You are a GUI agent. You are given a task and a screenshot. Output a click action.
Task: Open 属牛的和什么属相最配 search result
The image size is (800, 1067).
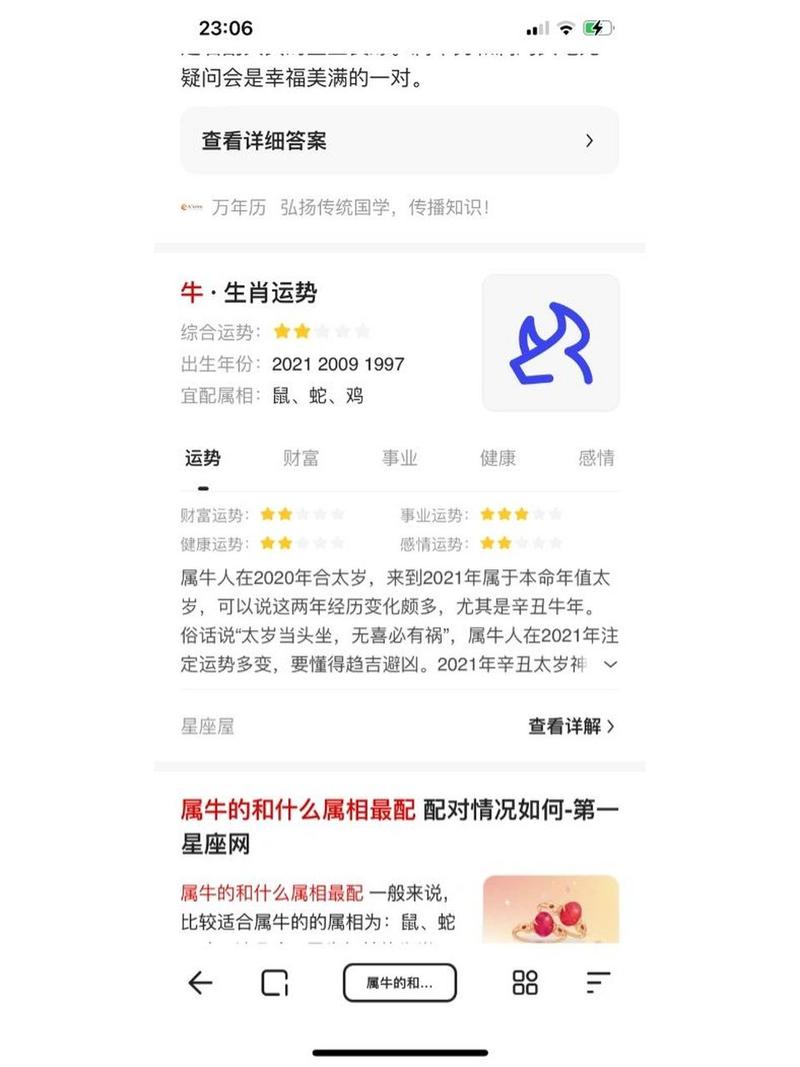[x=399, y=826]
